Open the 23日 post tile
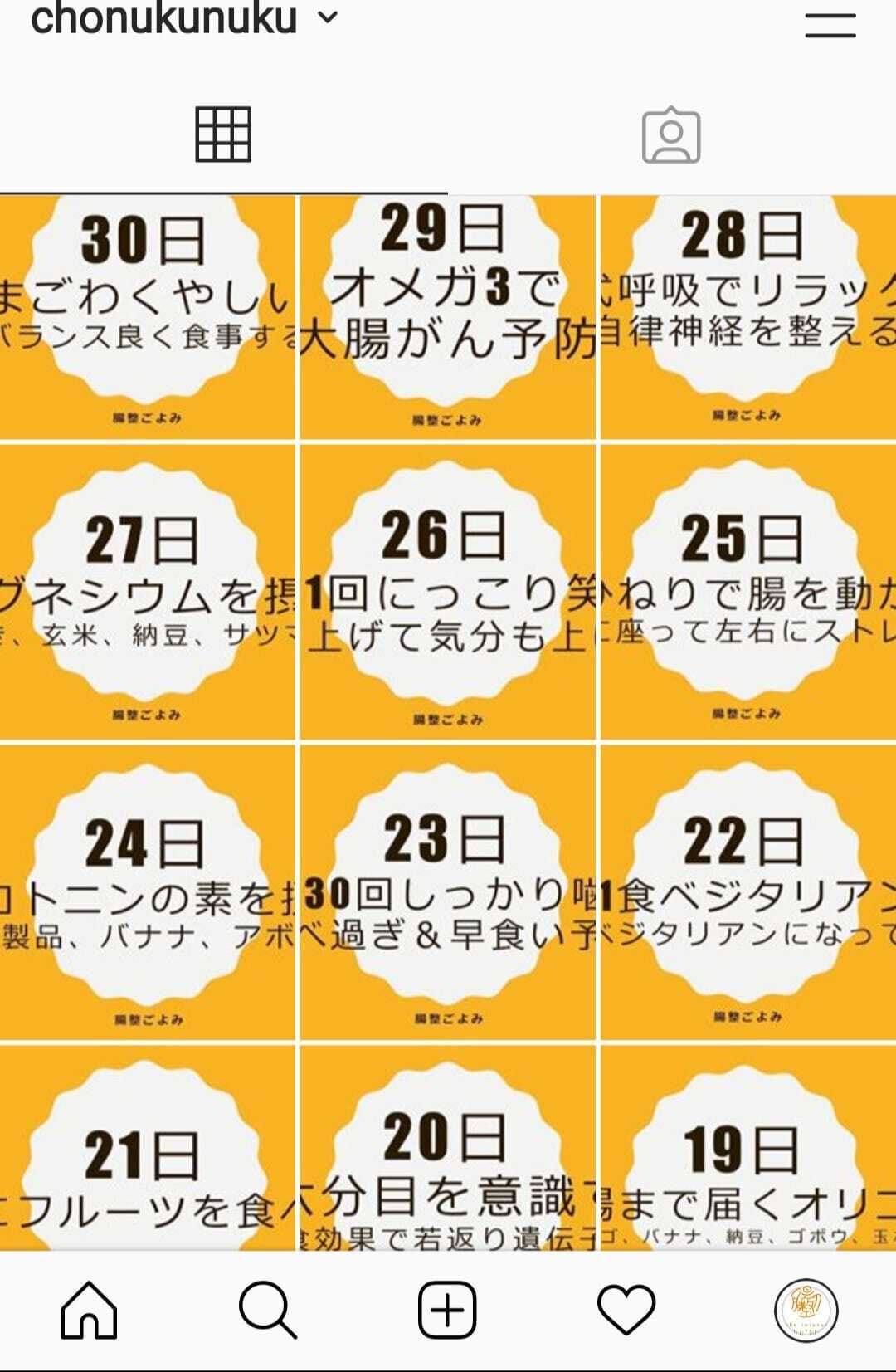The height and width of the screenshot is (1372, 896). click(x=447, y=893)
